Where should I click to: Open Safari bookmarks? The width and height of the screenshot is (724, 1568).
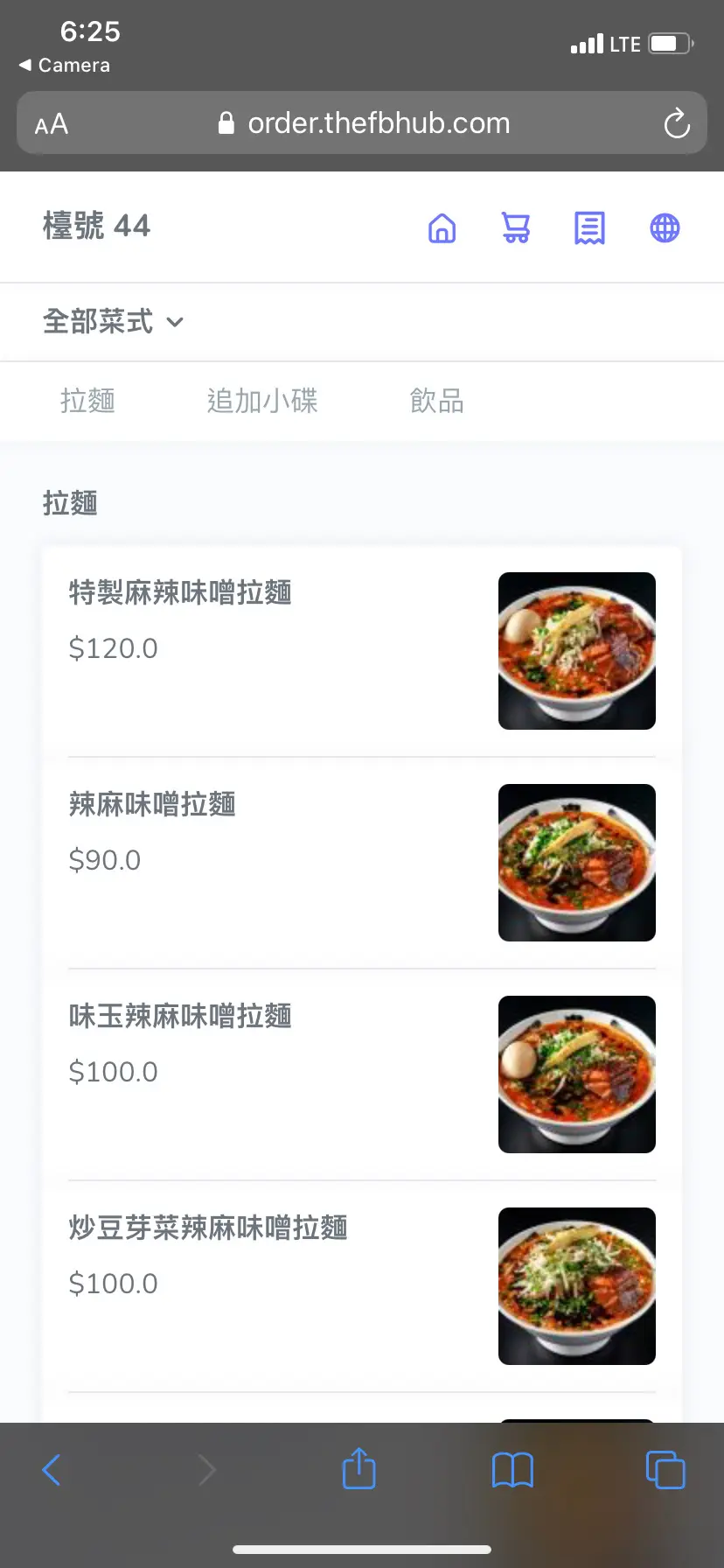[512, 1470]
